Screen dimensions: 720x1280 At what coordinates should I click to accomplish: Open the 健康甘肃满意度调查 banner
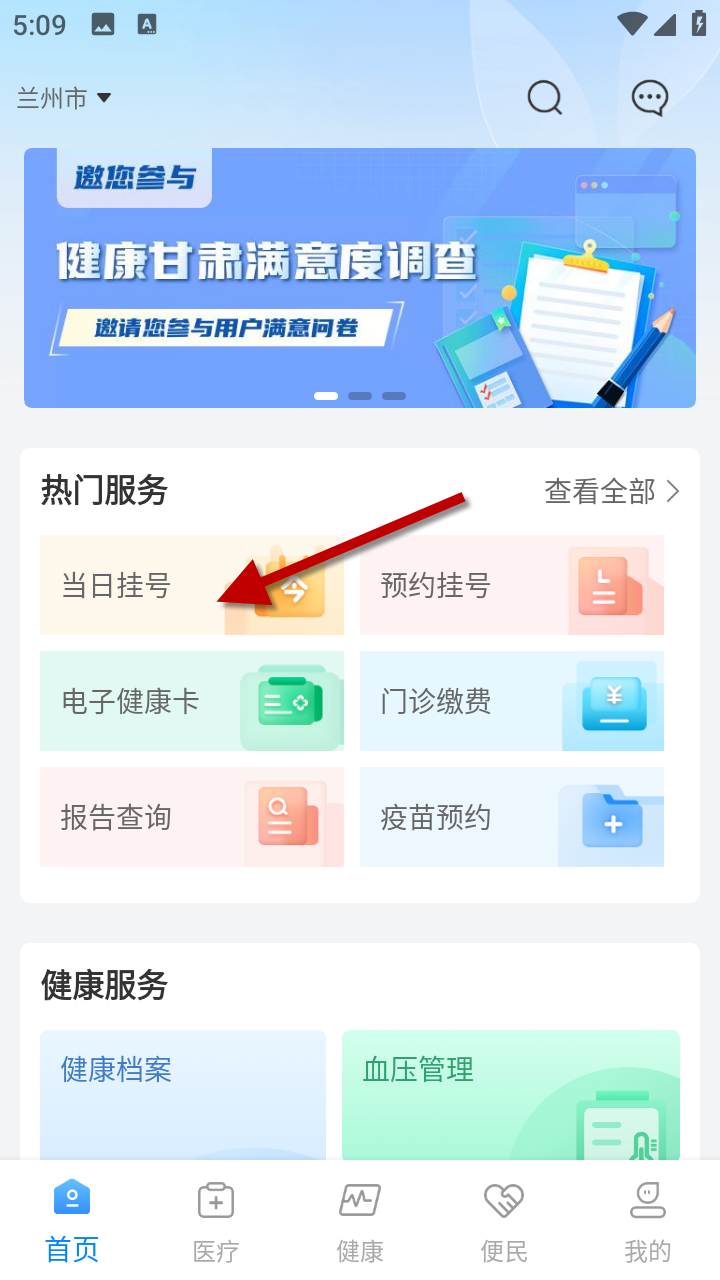click(360, 278)
